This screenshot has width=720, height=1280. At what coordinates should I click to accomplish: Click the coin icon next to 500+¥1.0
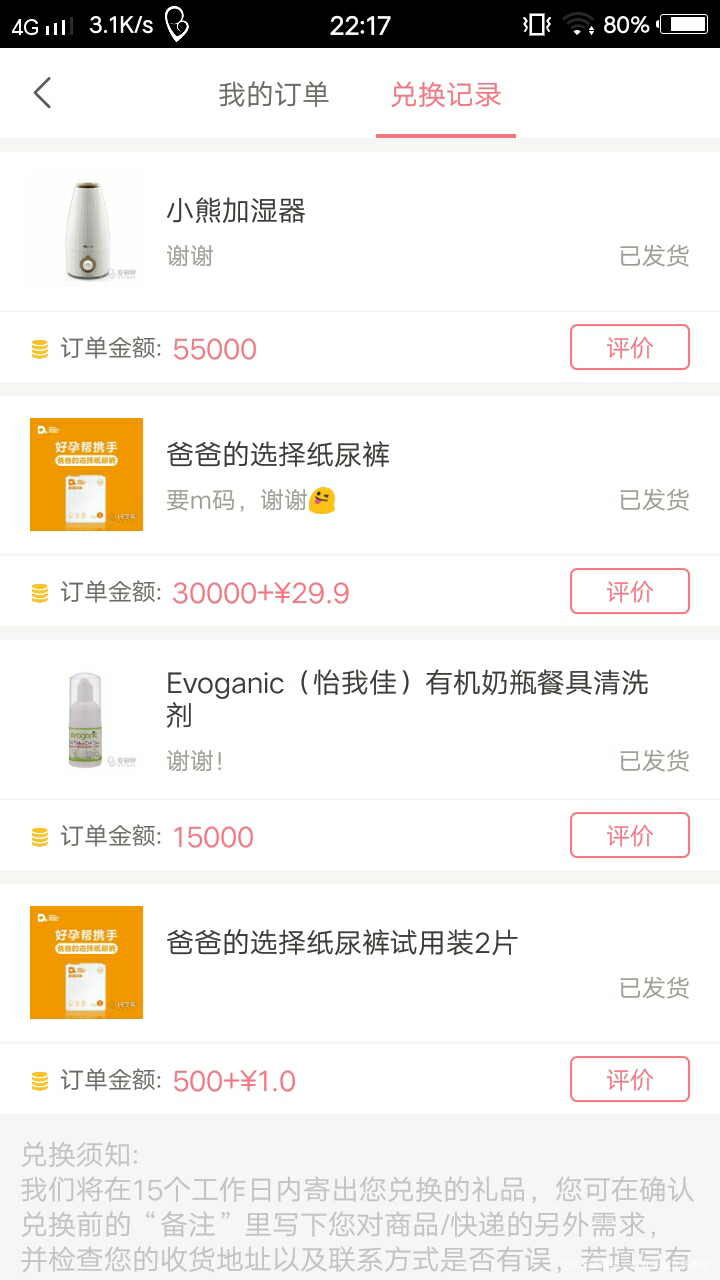[x=41, y=1079]
